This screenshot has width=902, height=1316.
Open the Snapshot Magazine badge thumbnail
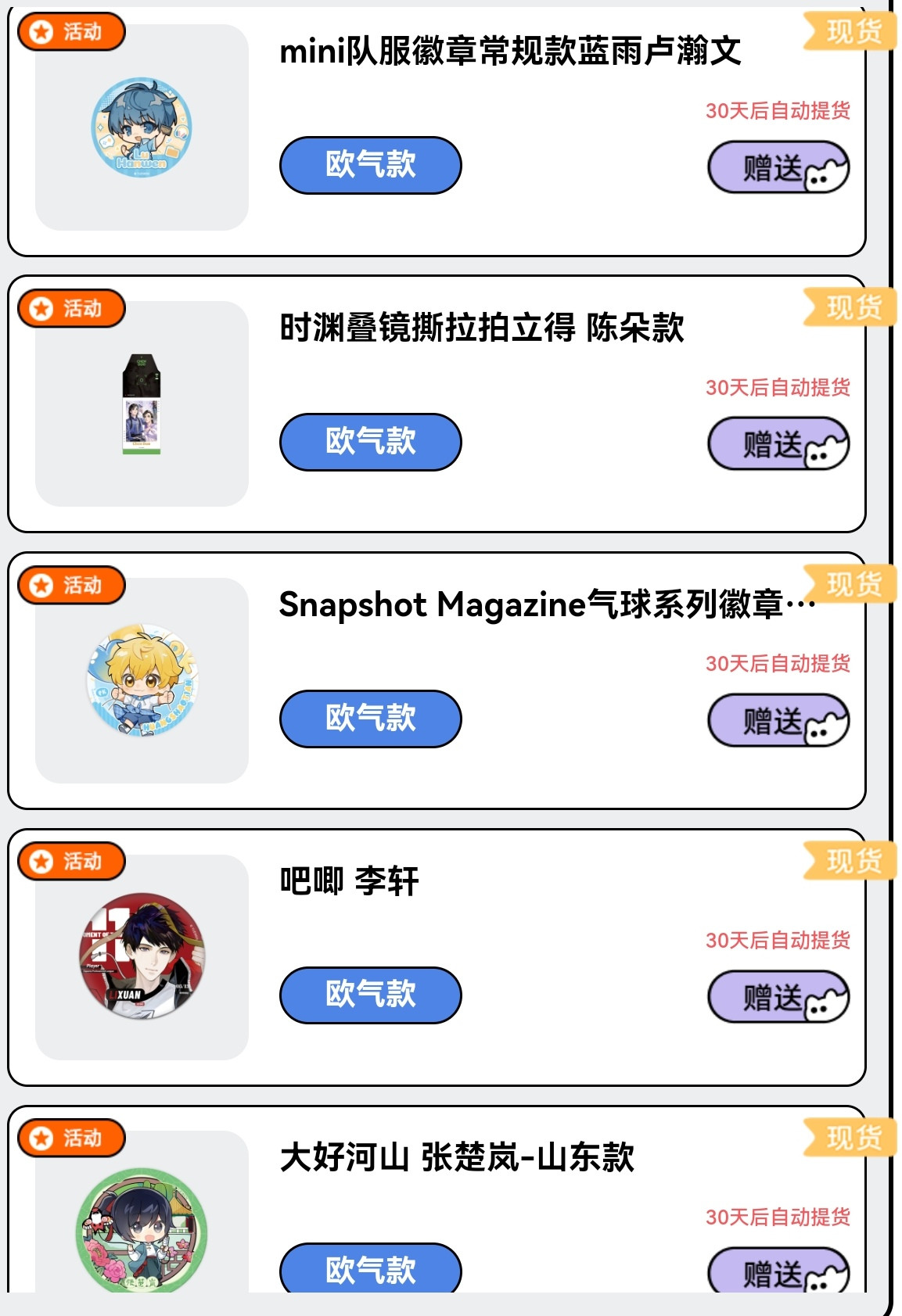tap(142, 680)
